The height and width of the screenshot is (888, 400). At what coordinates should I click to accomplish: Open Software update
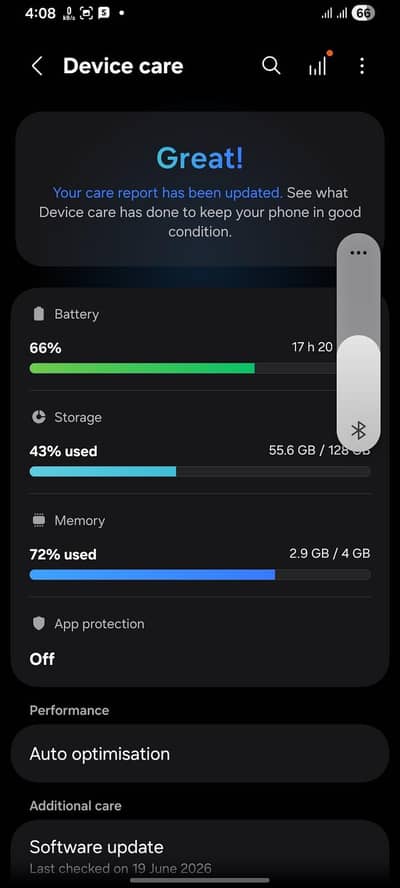(199, 853)
